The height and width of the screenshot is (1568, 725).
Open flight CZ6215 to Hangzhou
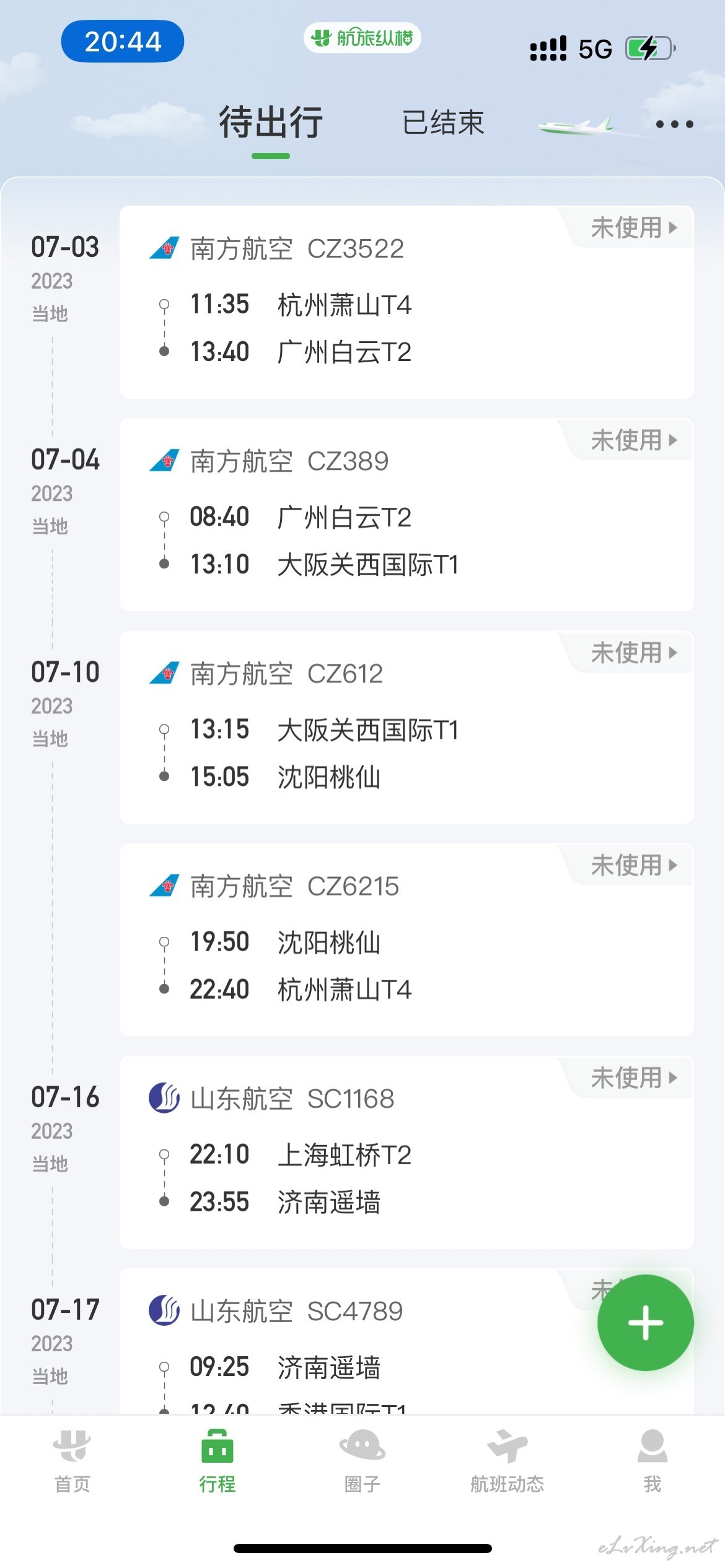pyautogui.click(x=406, y=939)
